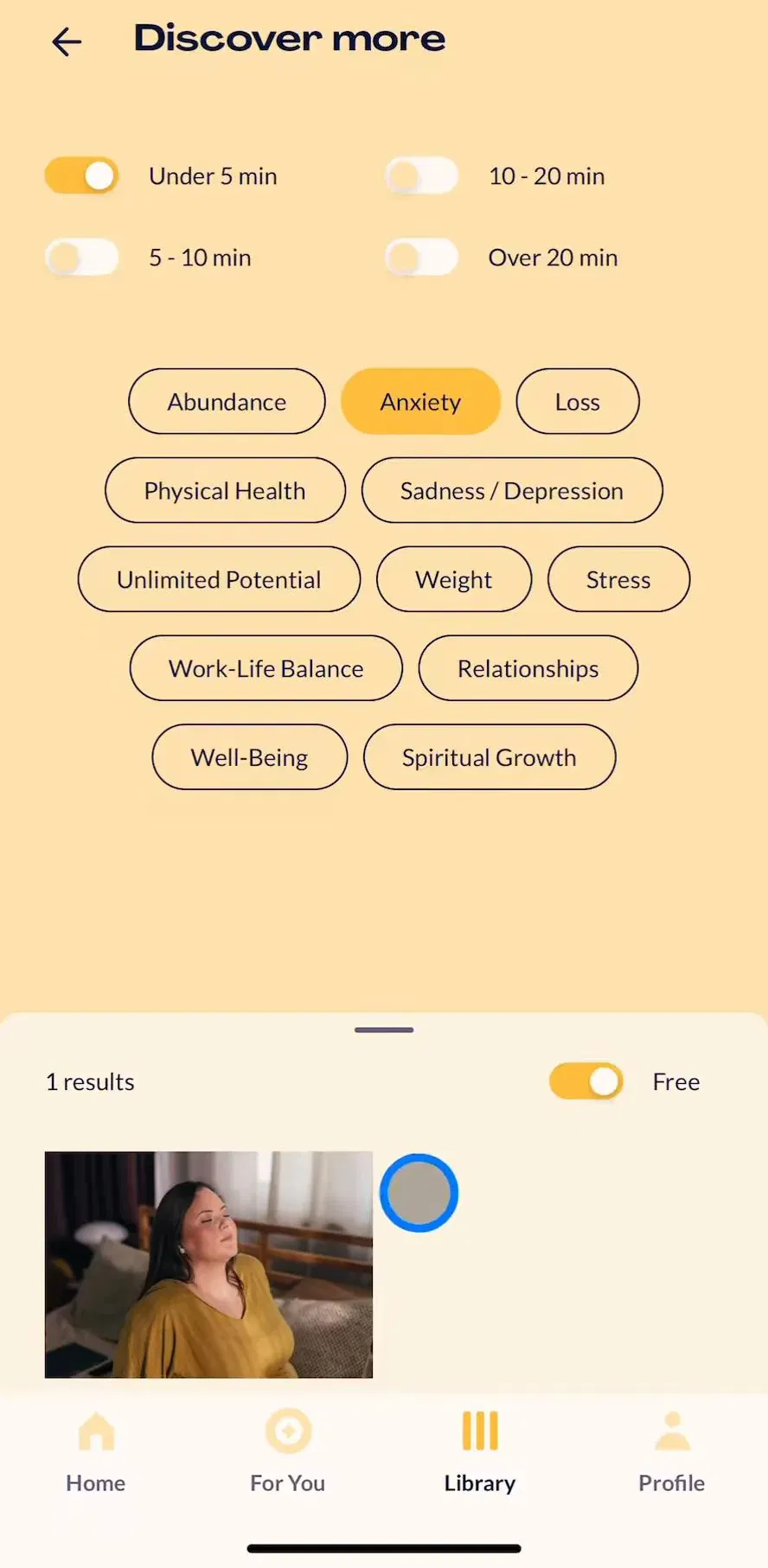
Task: Turn on the Over 20 min filter
Action: 421,258
